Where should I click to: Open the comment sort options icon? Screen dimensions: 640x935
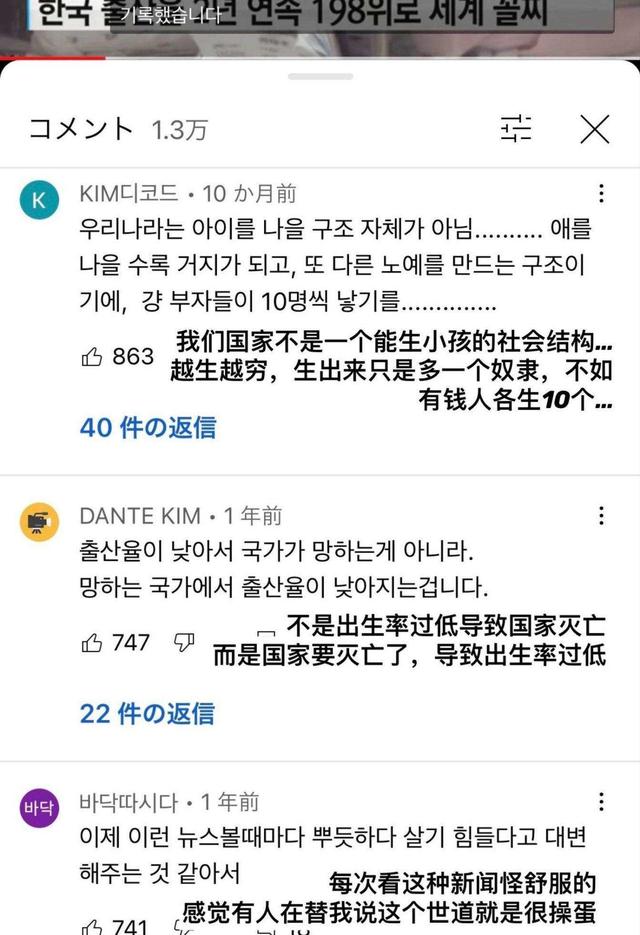(x=517, y=128)
